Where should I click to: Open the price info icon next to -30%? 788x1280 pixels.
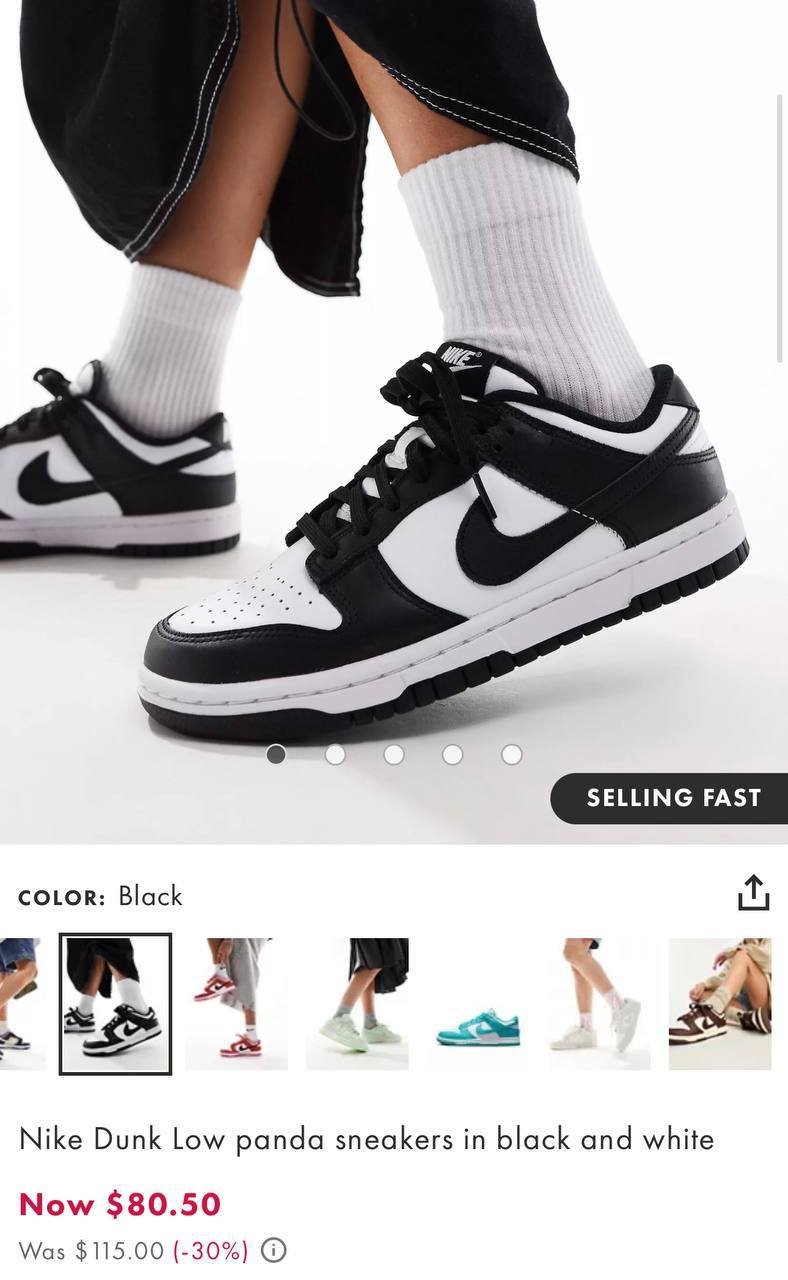[x=273, y=1250]
